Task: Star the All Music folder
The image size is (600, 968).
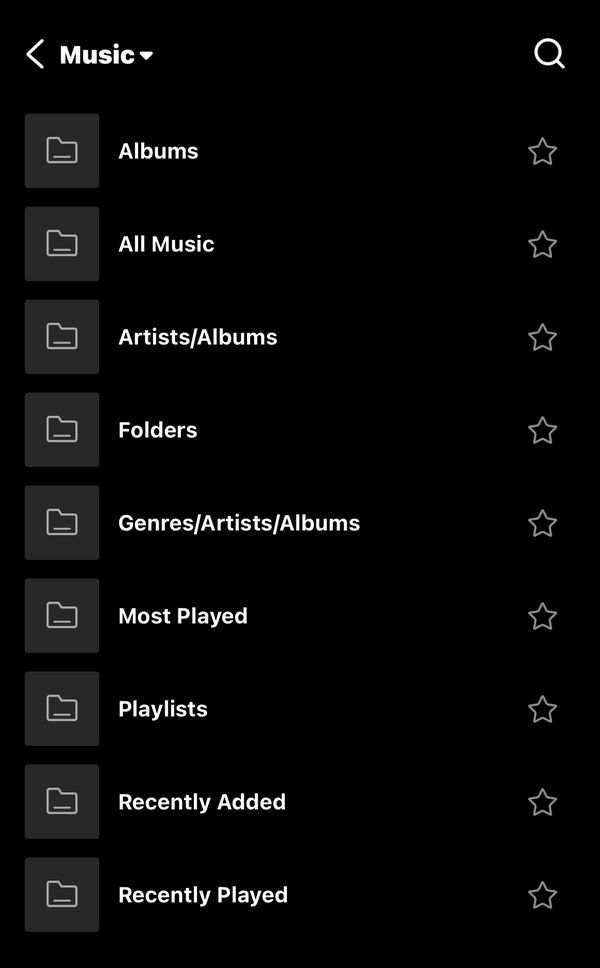Action: click(542, 244)
